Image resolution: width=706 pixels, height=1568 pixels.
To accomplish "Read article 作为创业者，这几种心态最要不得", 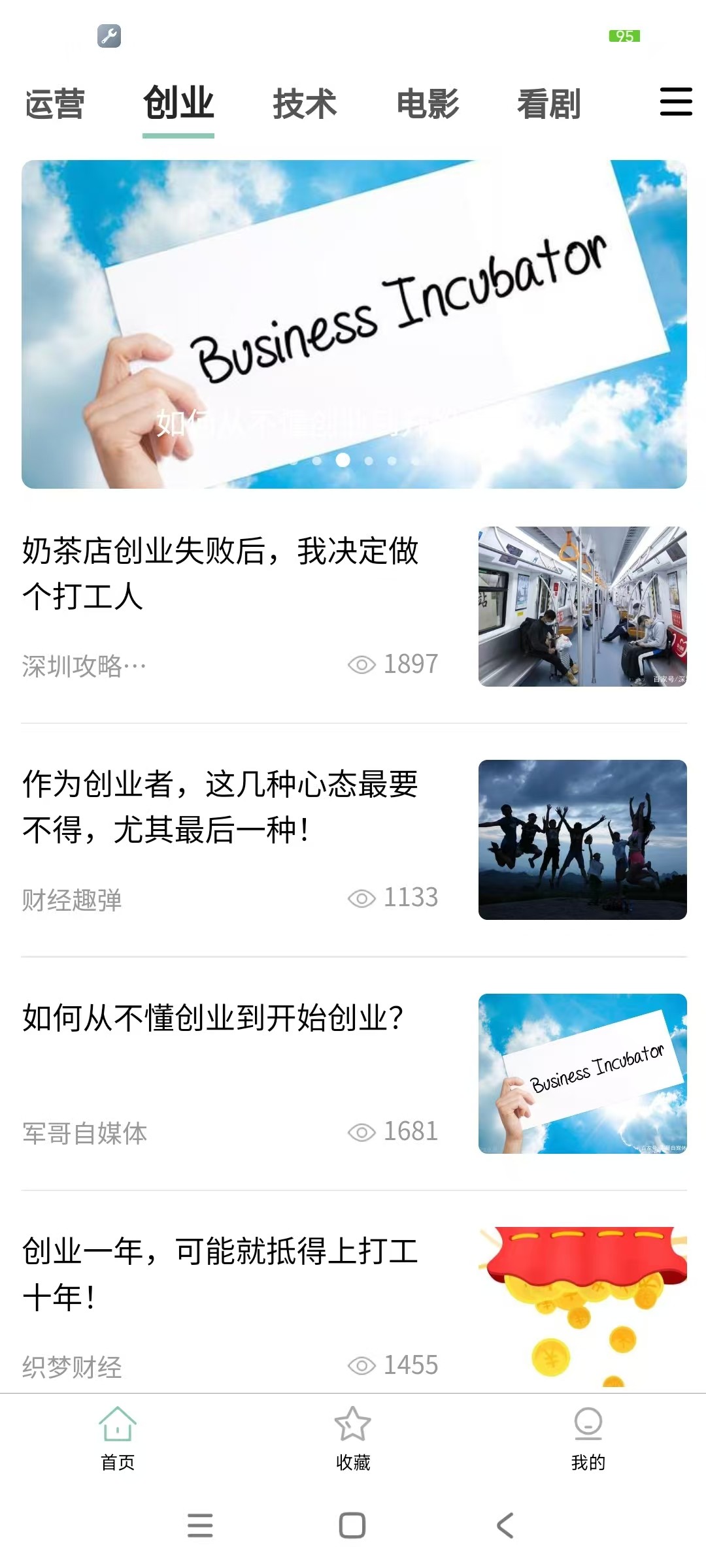I will click(x=220, y=806).
